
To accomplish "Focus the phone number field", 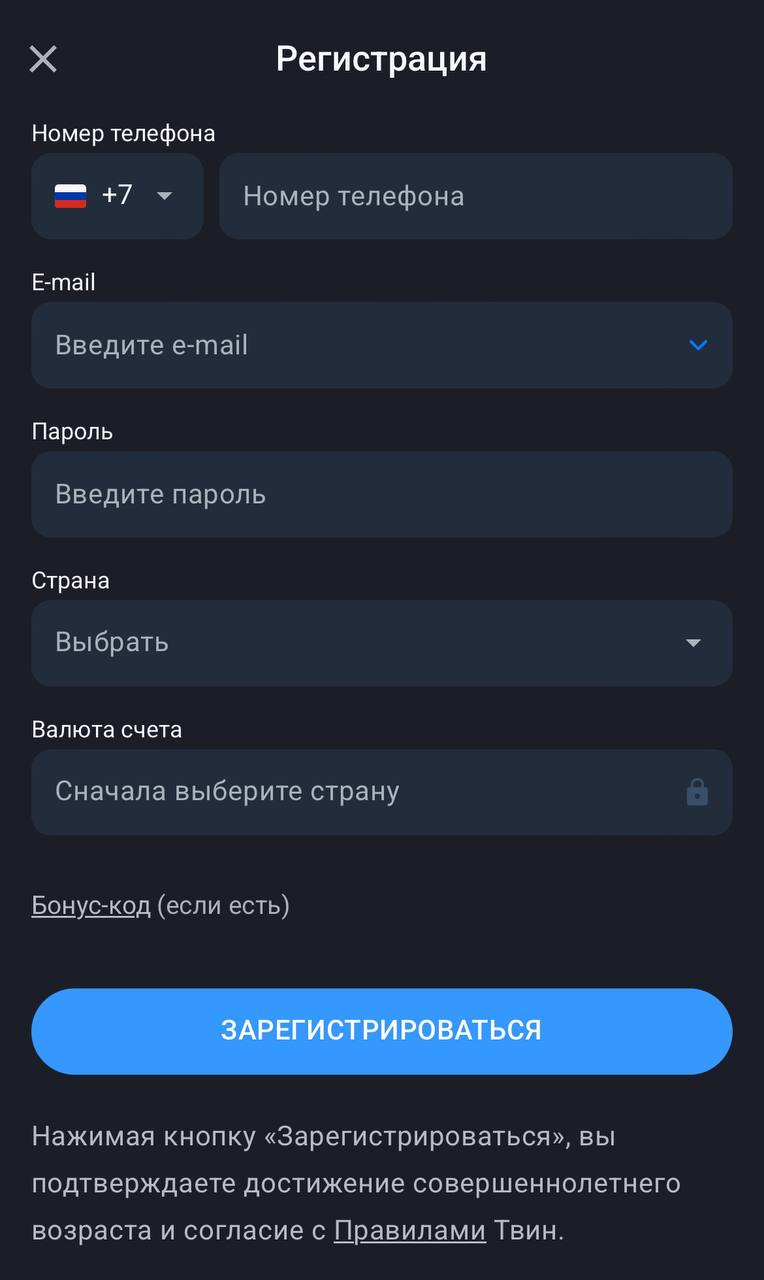I will [476, 196].
